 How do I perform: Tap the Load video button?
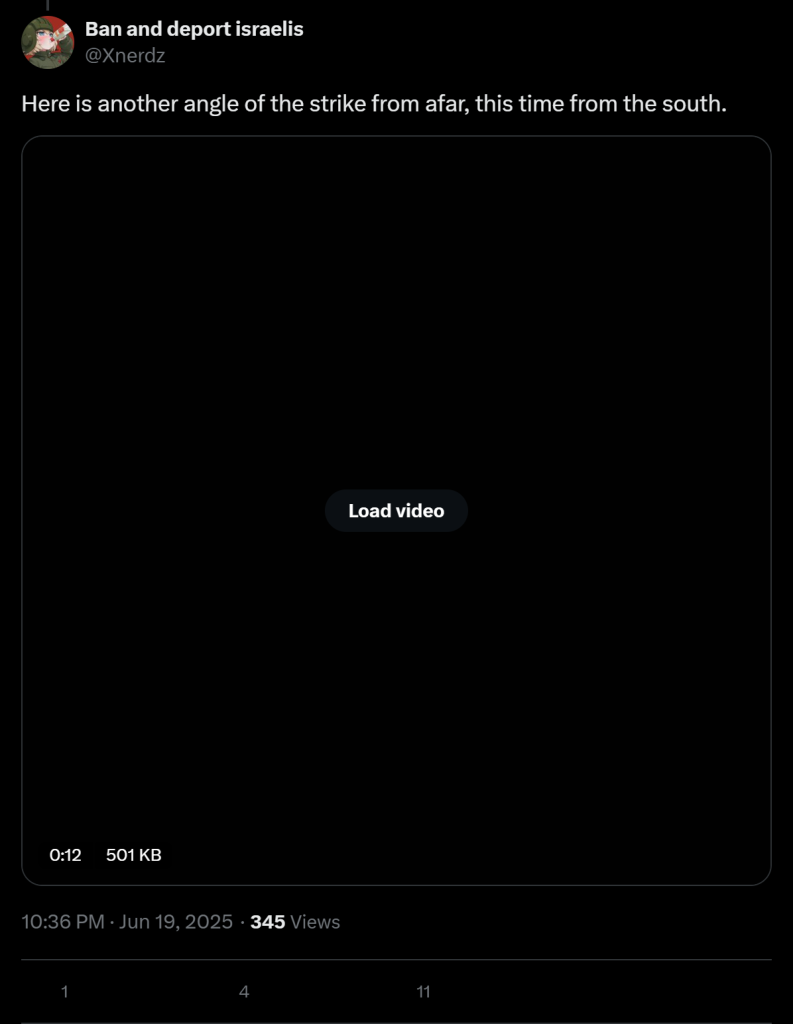pos(396,511)
